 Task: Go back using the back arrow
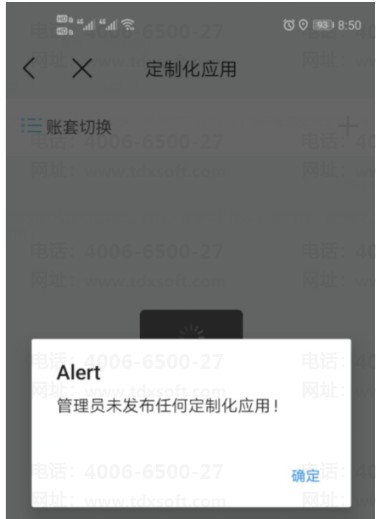(x=29, y=68)
